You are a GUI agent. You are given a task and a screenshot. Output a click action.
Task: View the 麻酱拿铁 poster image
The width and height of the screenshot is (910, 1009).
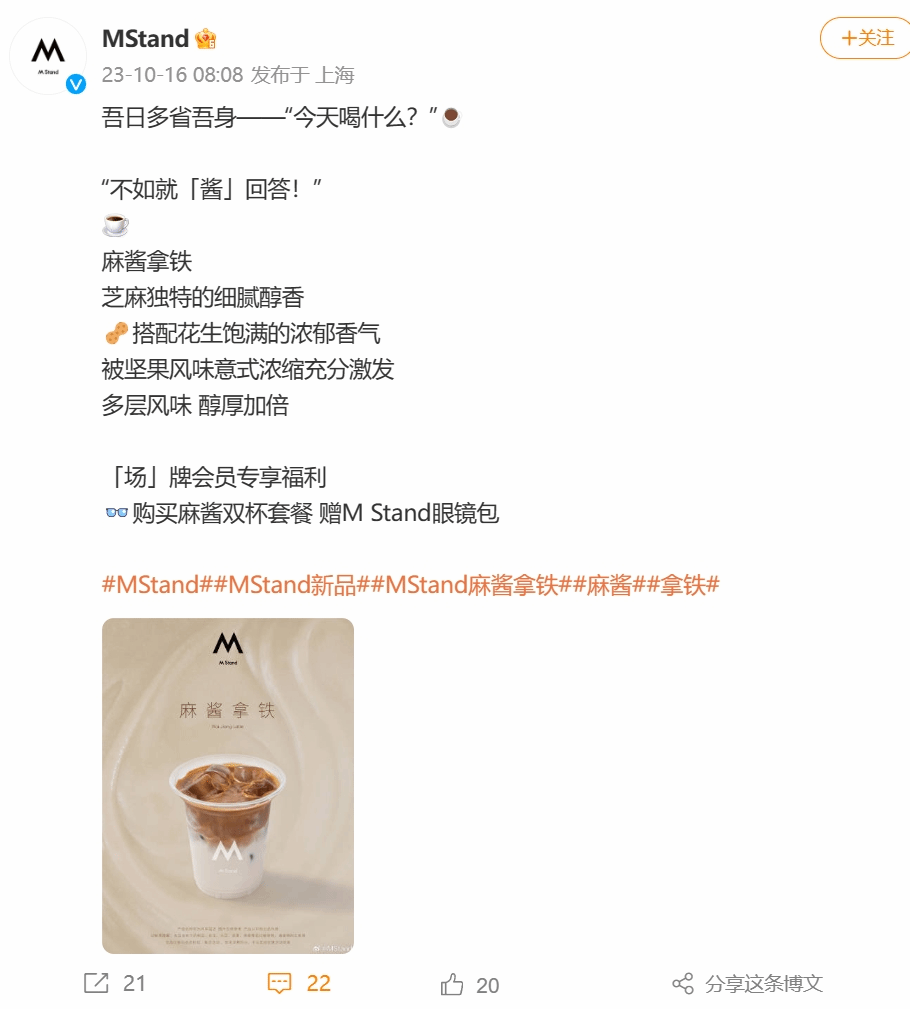228,785
